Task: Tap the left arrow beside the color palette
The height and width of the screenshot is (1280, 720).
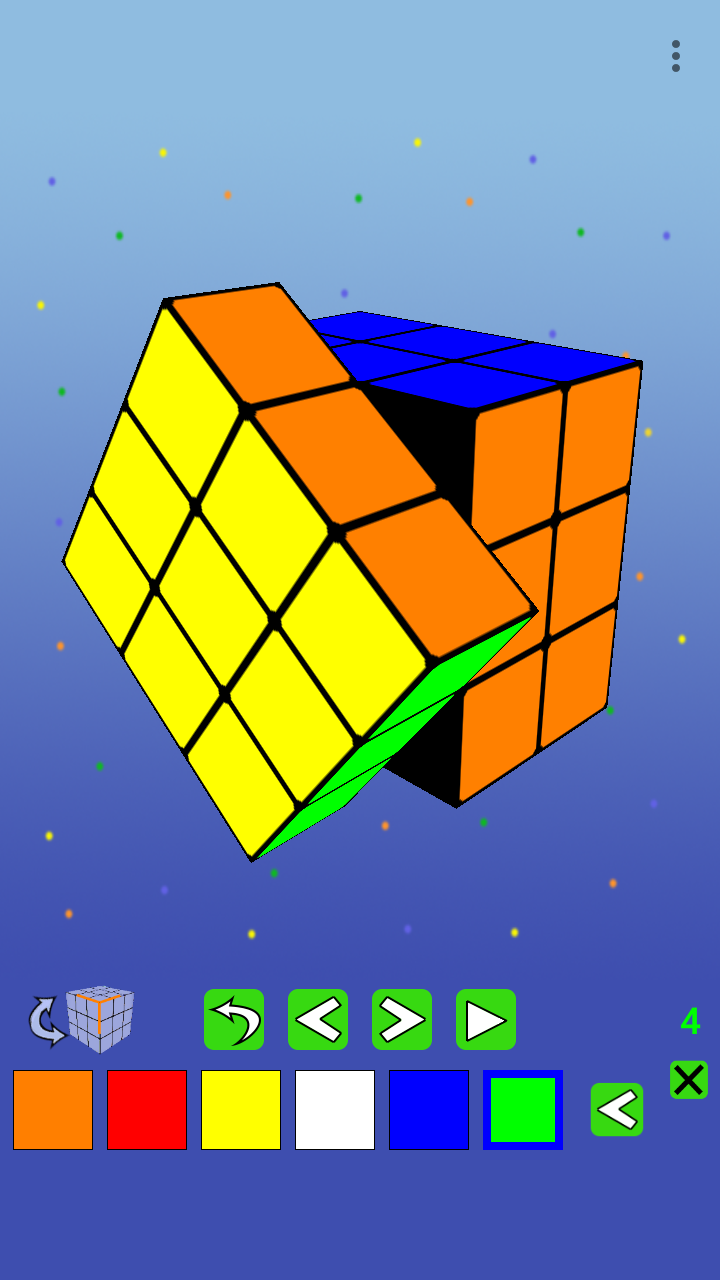Action: (617, 1110)
